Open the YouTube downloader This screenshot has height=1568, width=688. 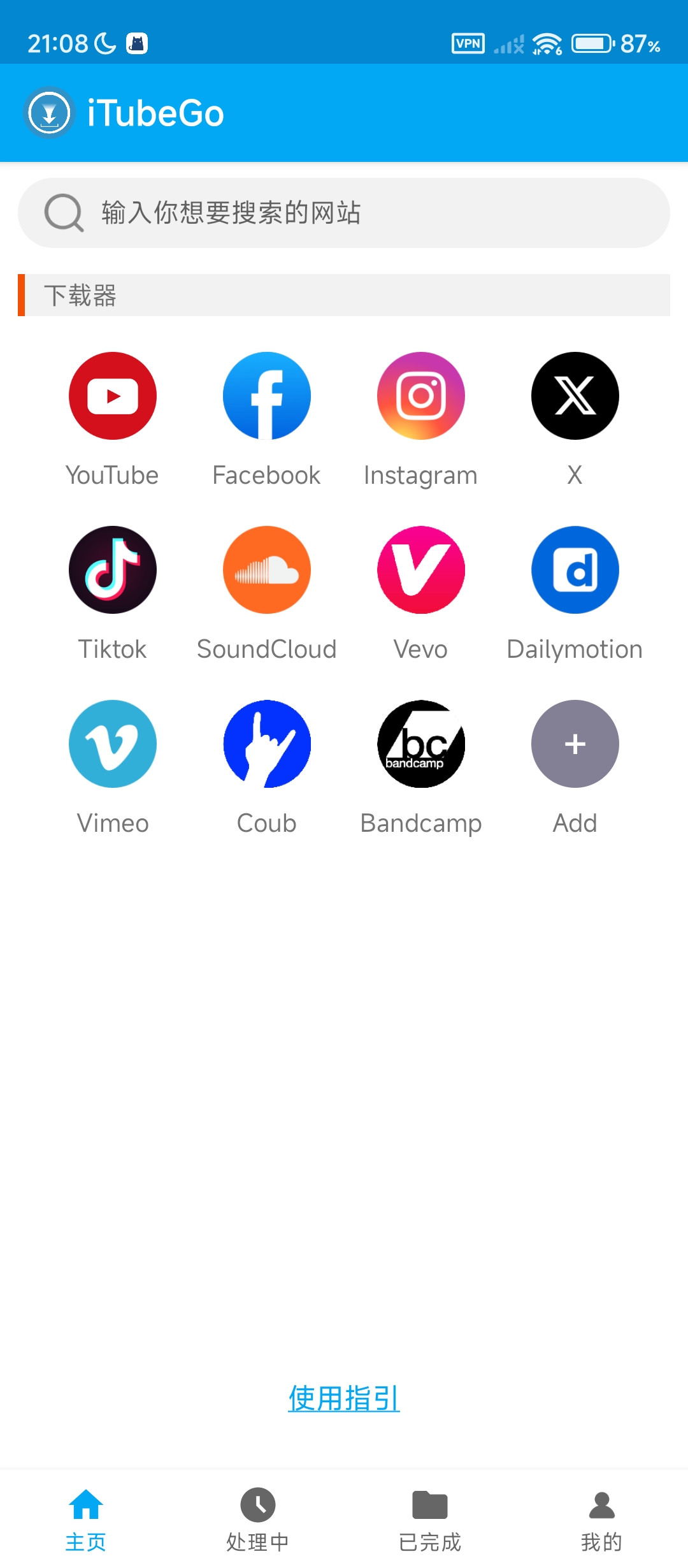[x=113, y=396]
